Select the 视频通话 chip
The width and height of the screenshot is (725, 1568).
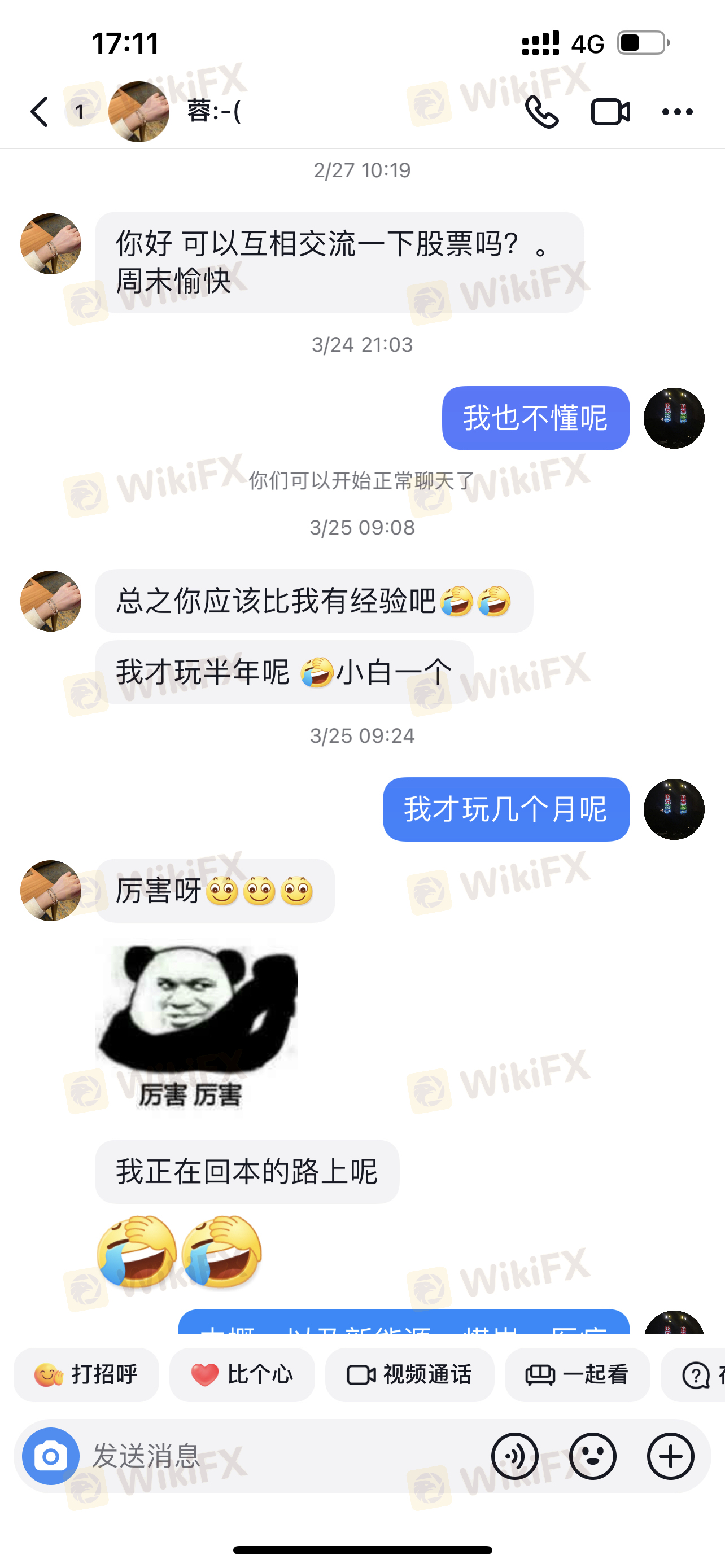click(410, 1374)
